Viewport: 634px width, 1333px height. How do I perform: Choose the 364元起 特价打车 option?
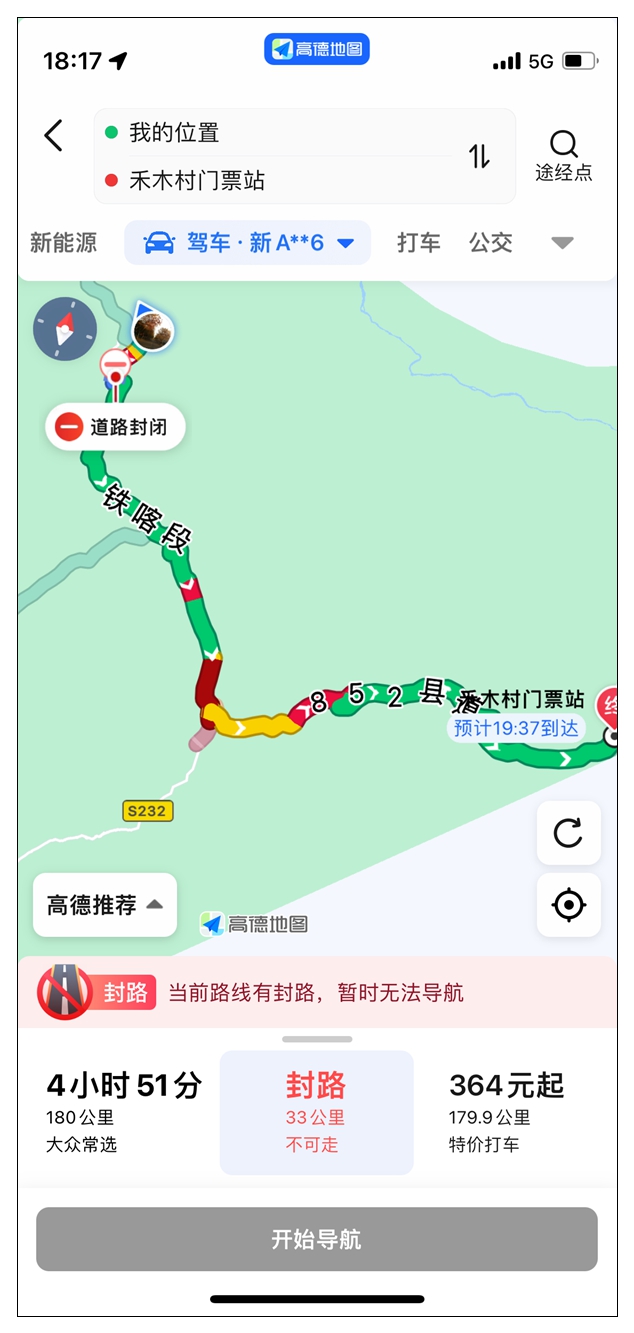[506, 1112]
